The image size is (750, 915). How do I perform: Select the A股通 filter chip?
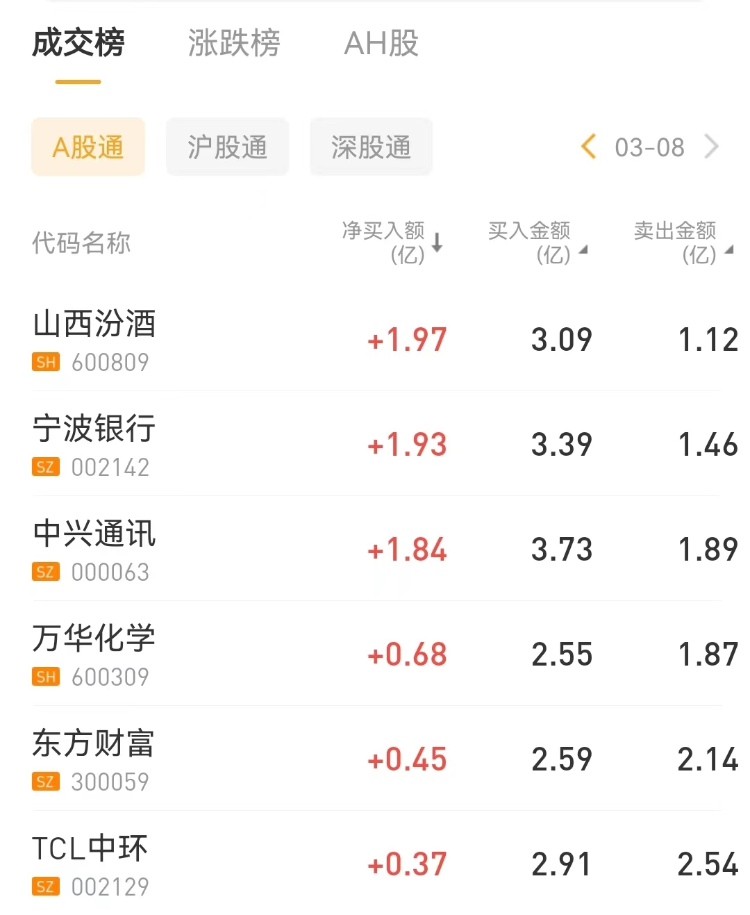(x=88, y=147)
